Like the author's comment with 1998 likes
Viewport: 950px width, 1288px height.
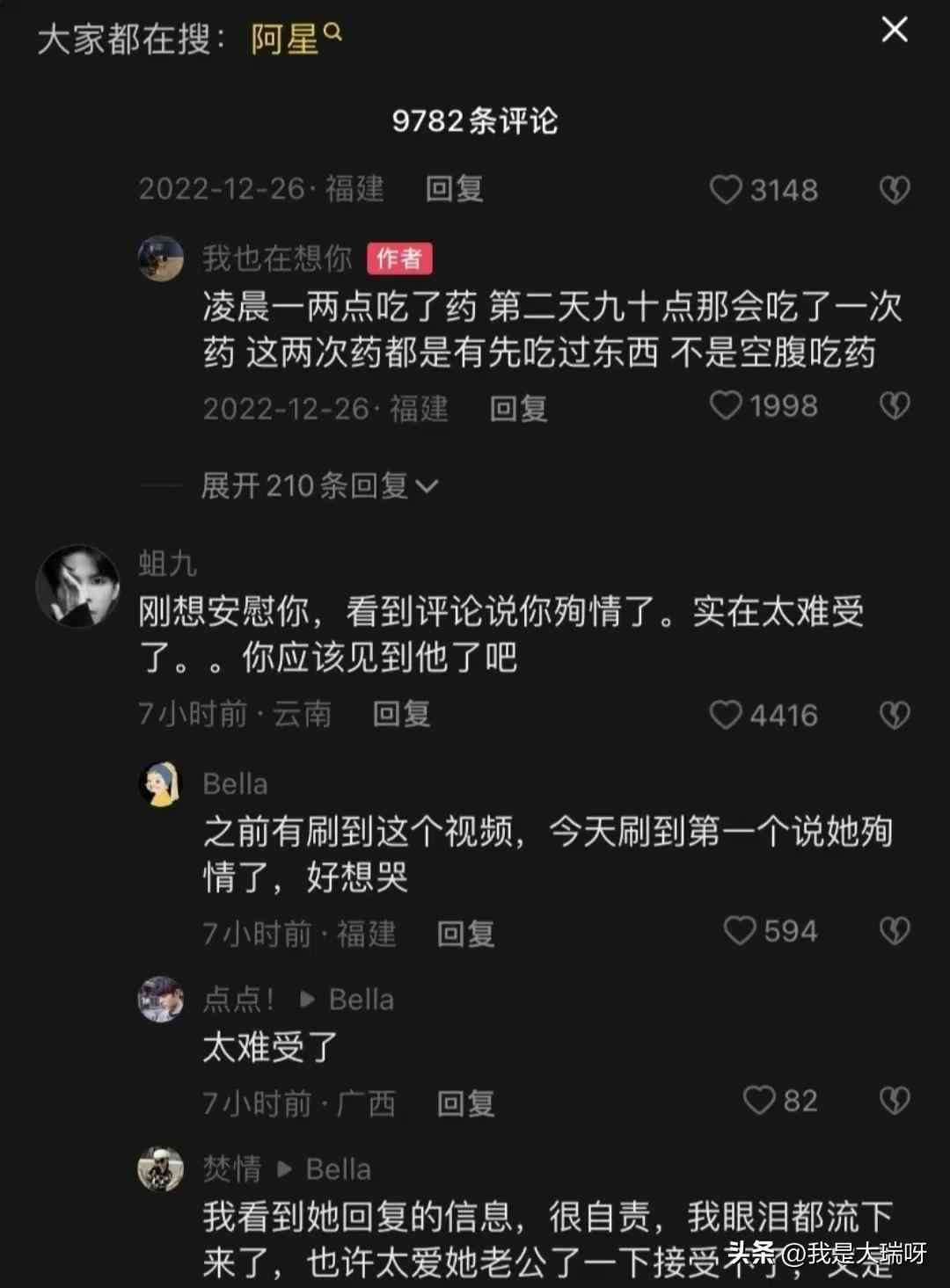click(727, 406)
